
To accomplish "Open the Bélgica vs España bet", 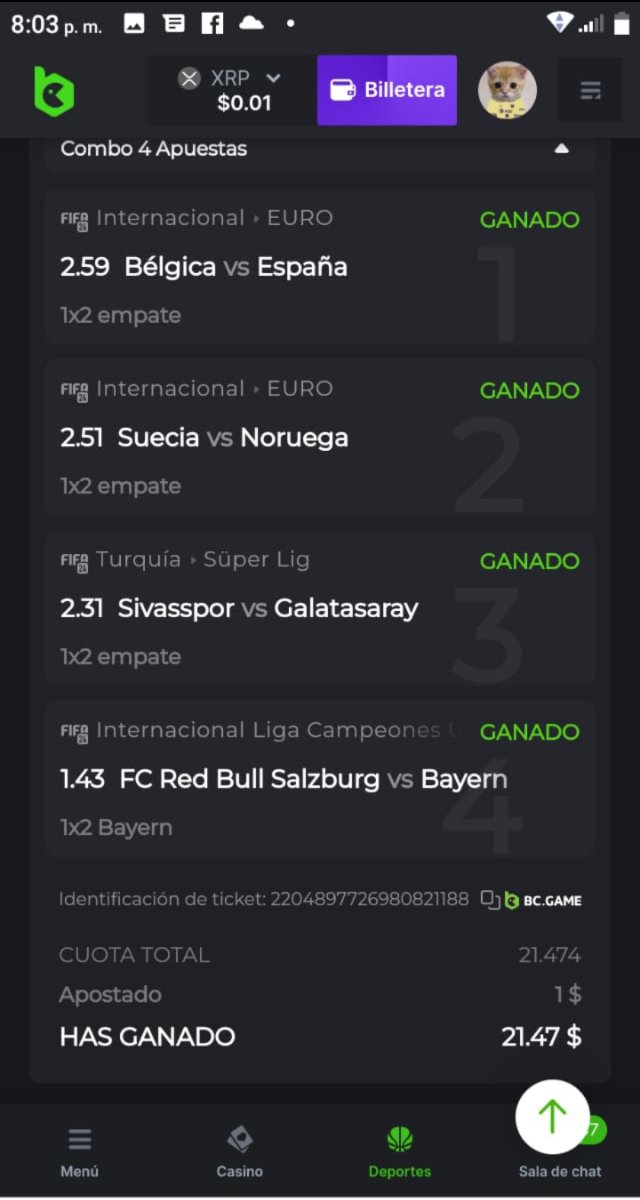I will [x=319, y=267].
